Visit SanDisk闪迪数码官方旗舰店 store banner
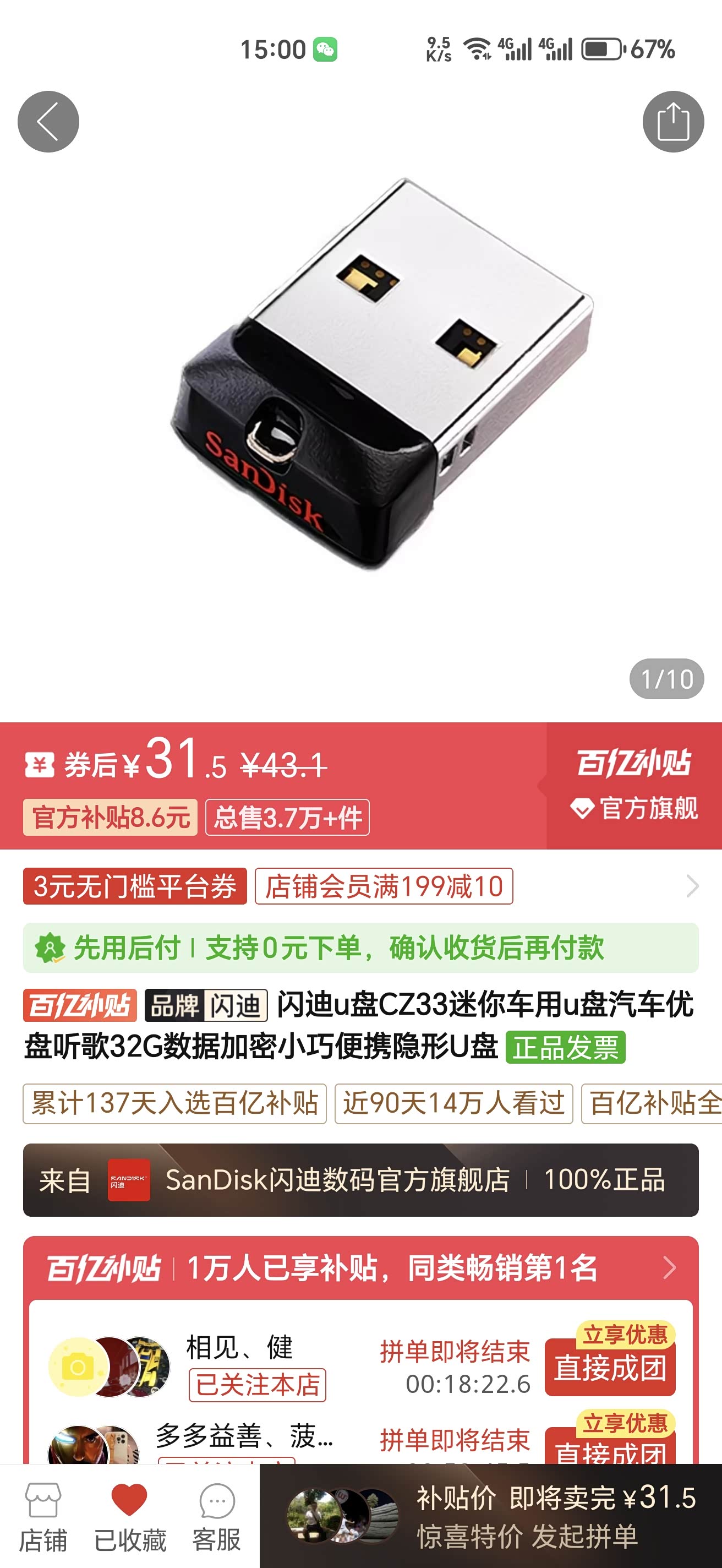The width and height of the screenshot is (722, 1568). pyautogui.click(x=360, y=1180)
